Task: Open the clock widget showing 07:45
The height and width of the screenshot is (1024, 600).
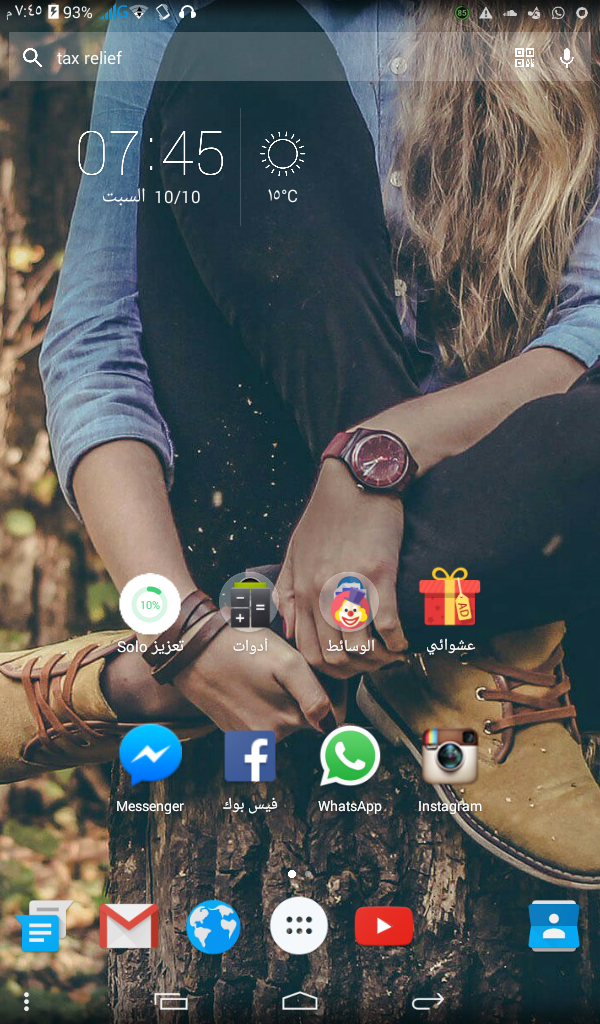Action: [151, 167]
